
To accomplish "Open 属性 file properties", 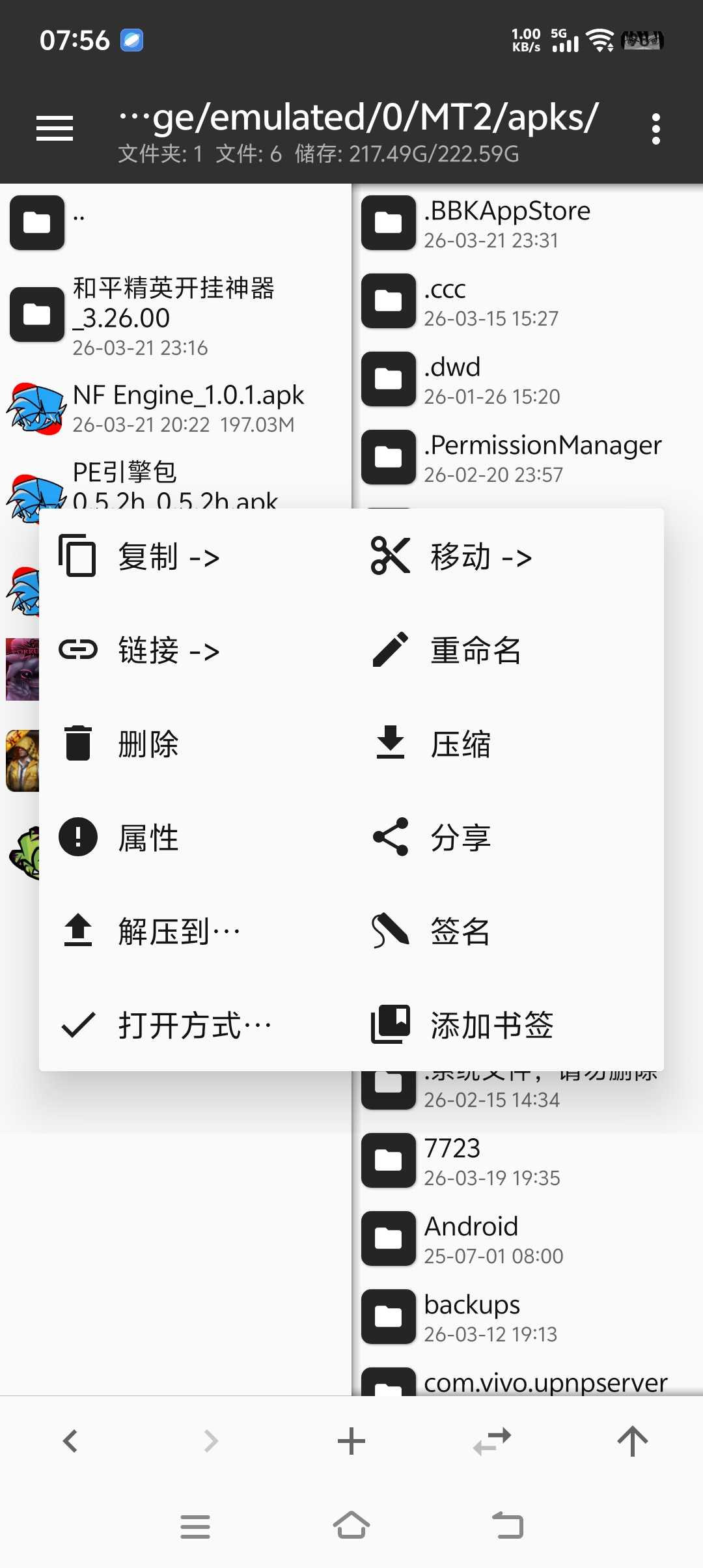I will 148,837.
